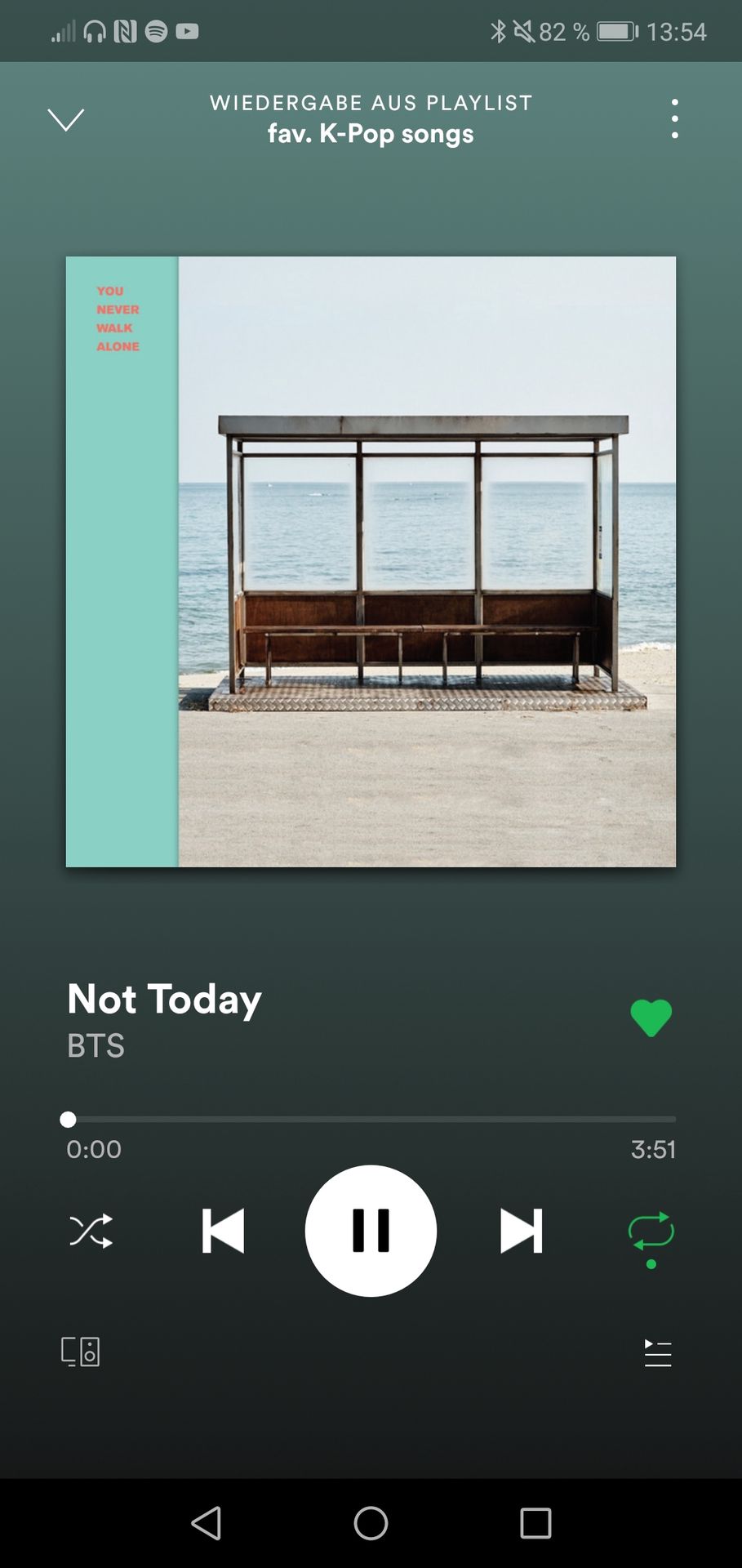Skip to the previous track

[223, 1231]
